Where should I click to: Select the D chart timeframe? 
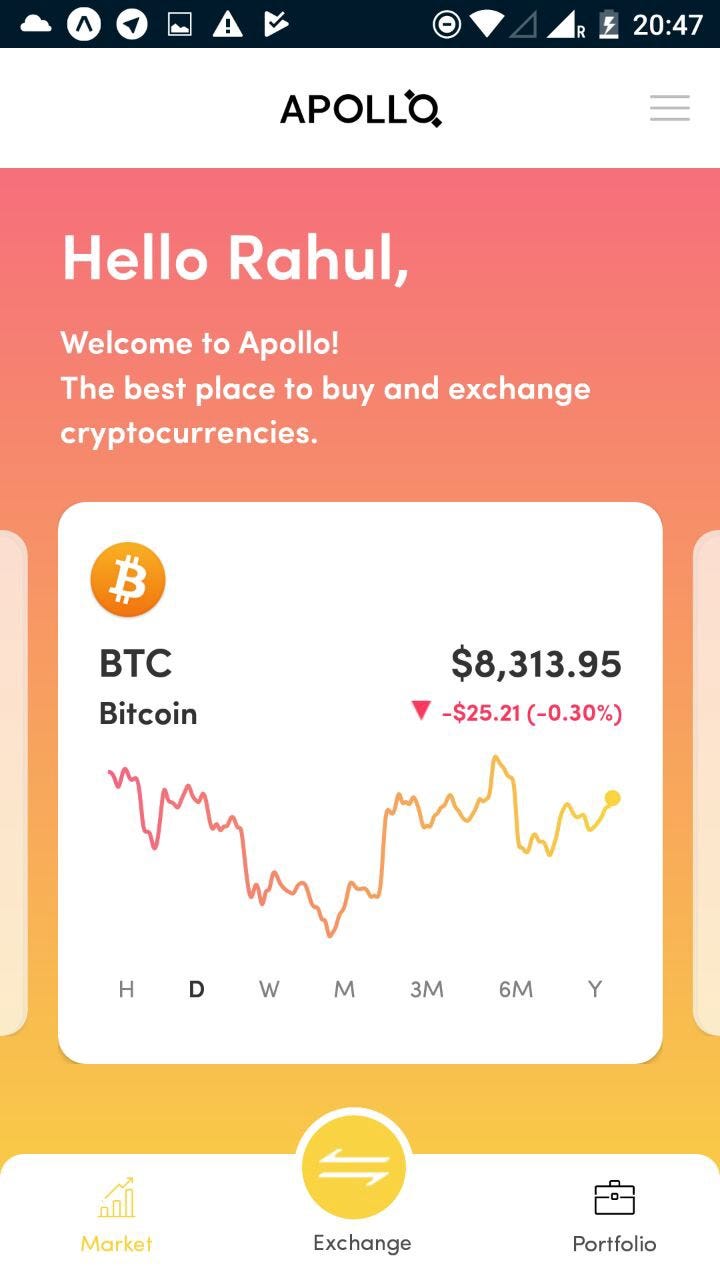click(197, 989)
